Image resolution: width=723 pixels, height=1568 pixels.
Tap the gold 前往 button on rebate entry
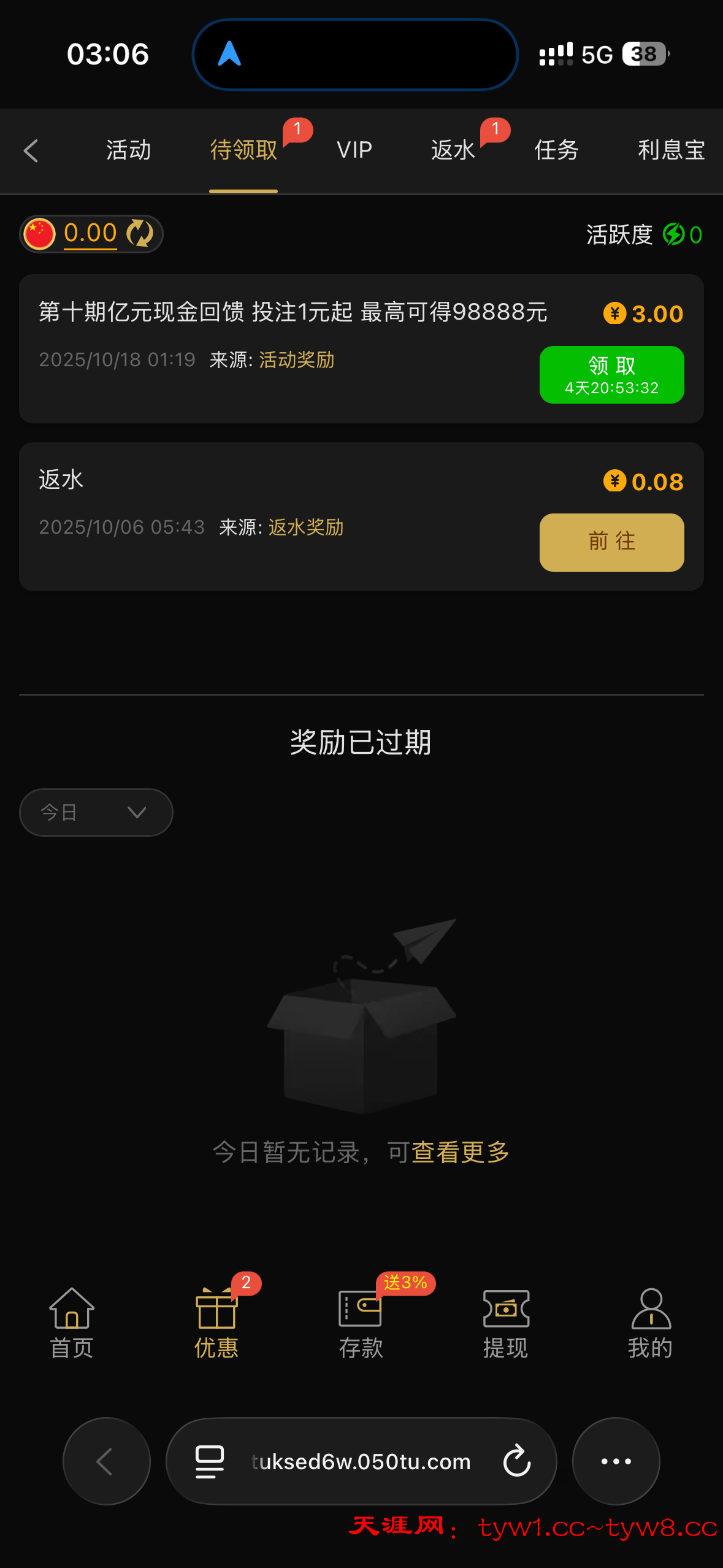[x=611, y=542]
